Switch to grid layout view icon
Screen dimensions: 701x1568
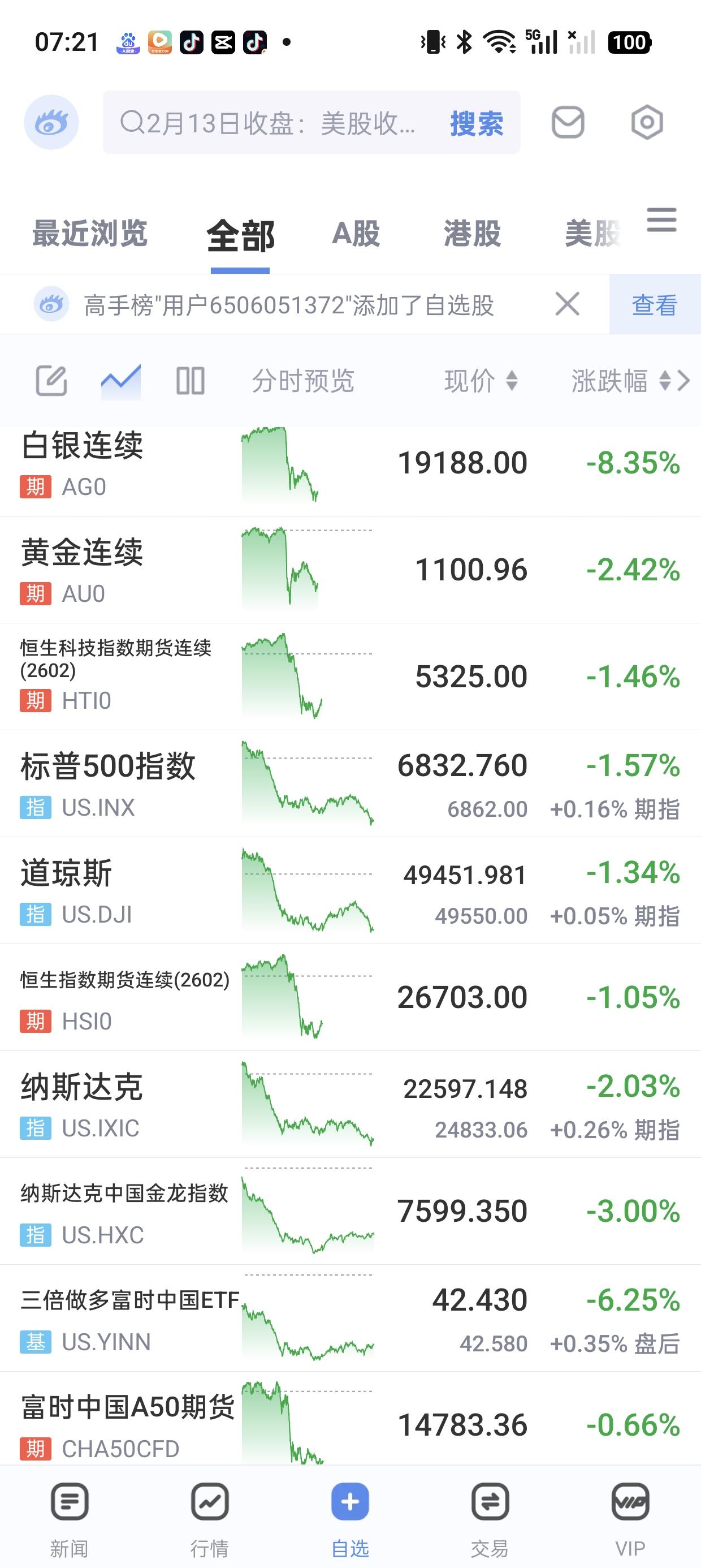point(190,381)
